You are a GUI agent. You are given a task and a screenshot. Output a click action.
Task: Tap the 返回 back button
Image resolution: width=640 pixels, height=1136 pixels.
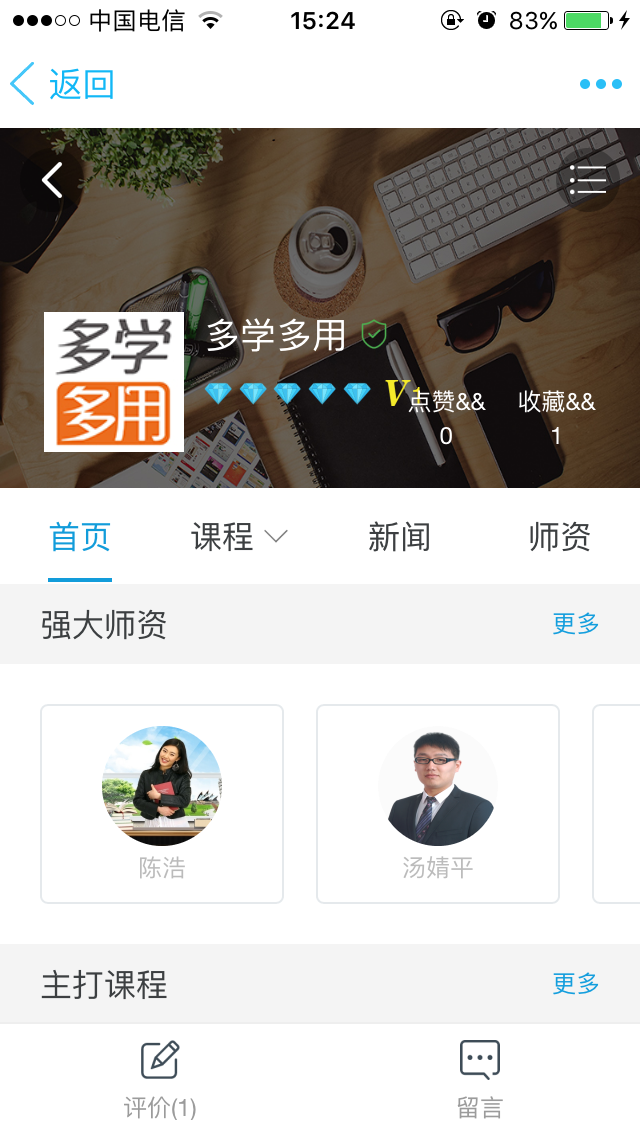point(63,84)
